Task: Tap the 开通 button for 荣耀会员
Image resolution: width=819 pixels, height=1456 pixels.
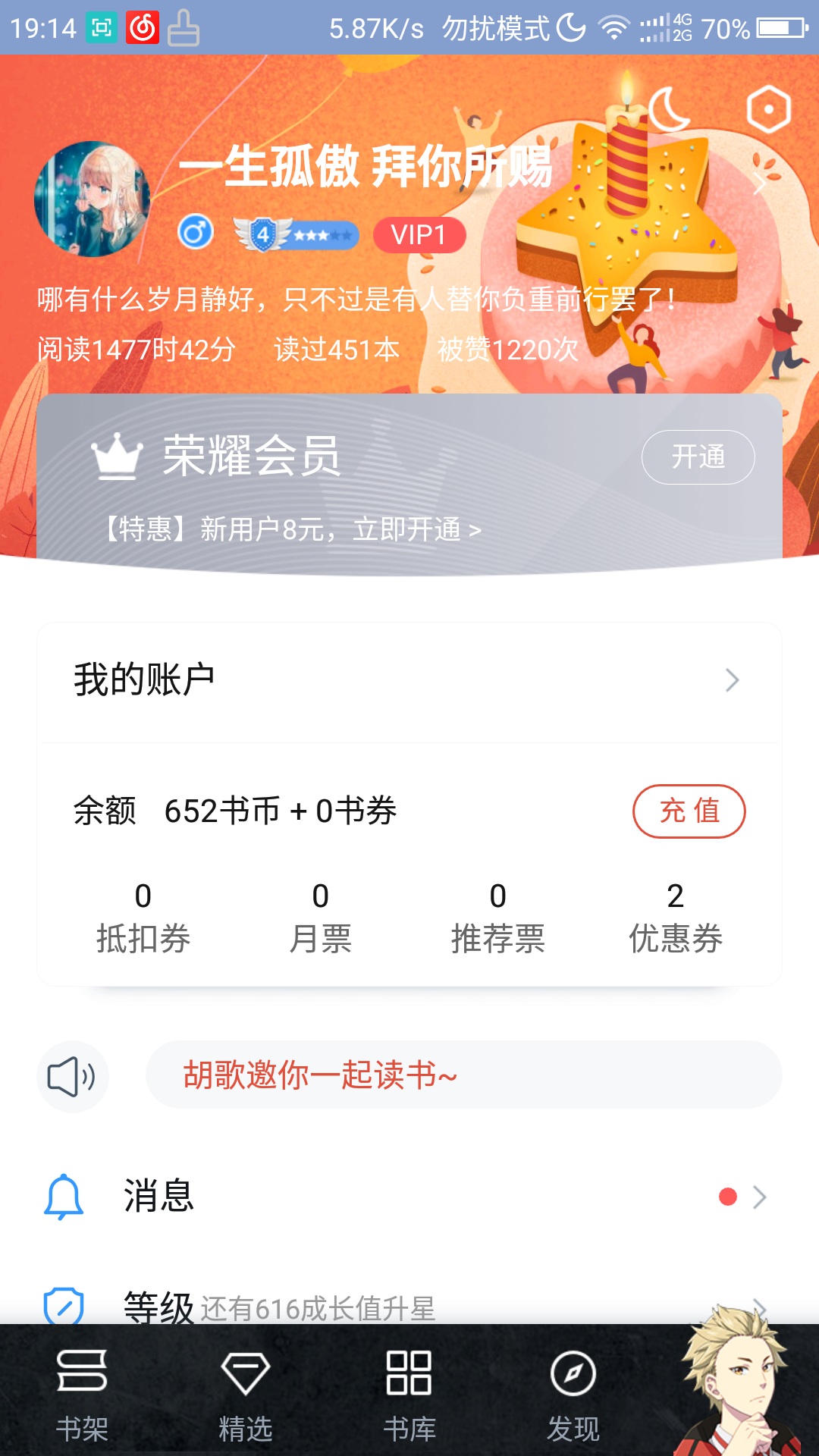Action: [698, 457]
